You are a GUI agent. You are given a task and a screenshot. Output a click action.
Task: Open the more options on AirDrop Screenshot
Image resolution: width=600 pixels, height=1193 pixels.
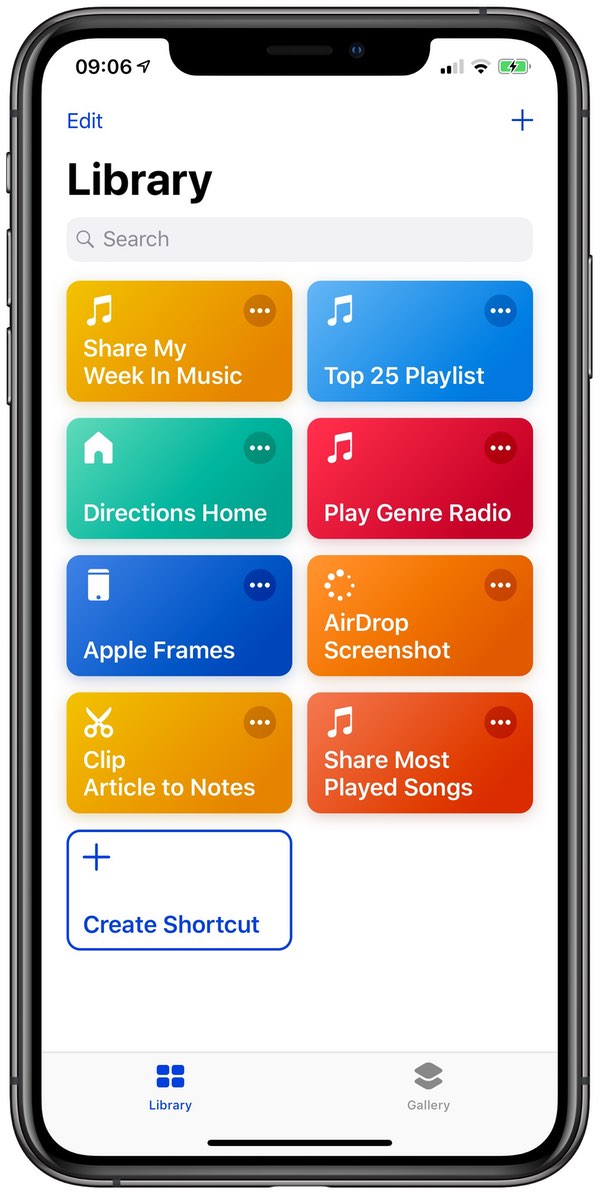[x=500, y=585]
